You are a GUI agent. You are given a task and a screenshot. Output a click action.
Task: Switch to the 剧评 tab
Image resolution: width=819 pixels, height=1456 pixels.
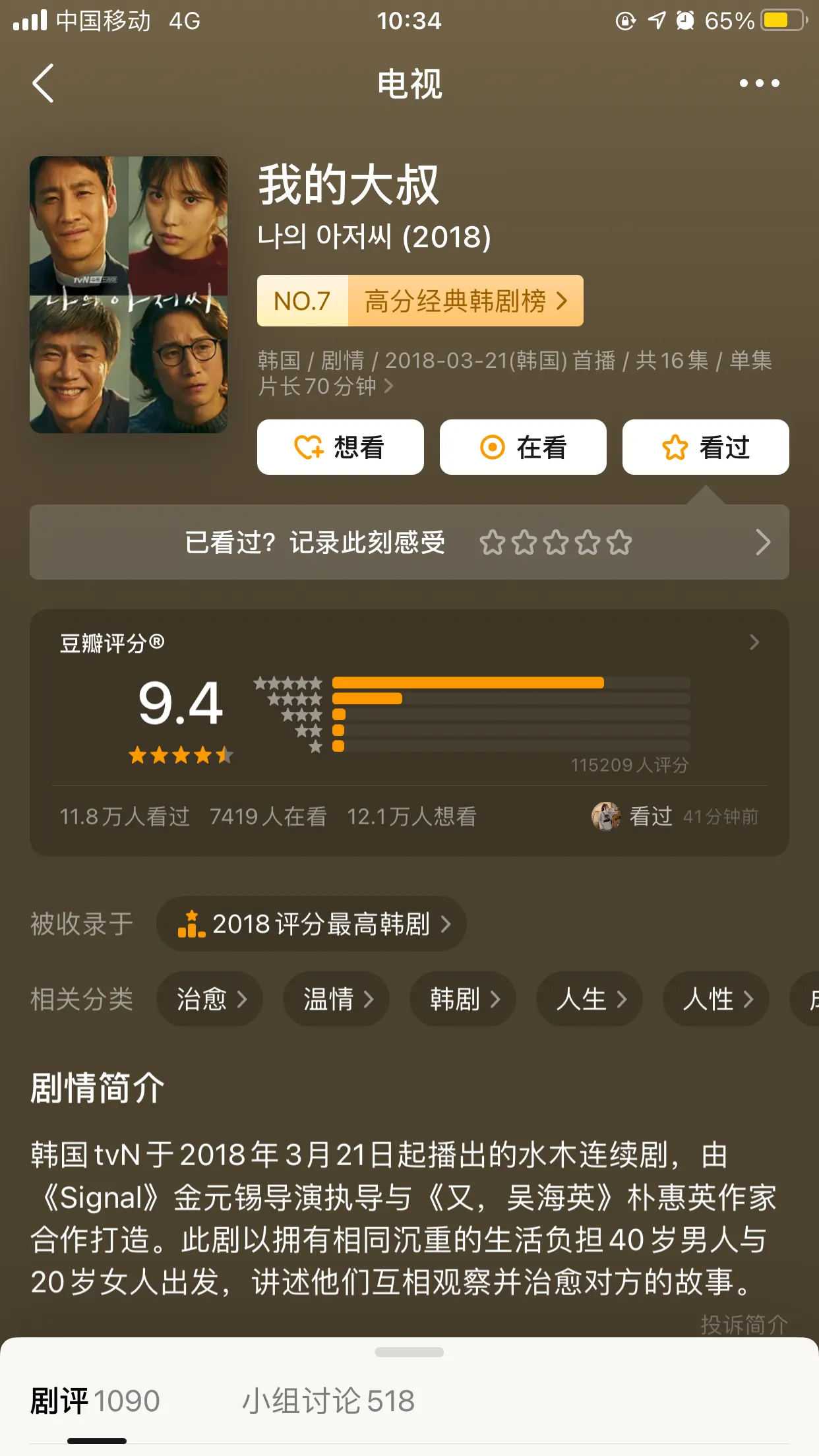95,1401
